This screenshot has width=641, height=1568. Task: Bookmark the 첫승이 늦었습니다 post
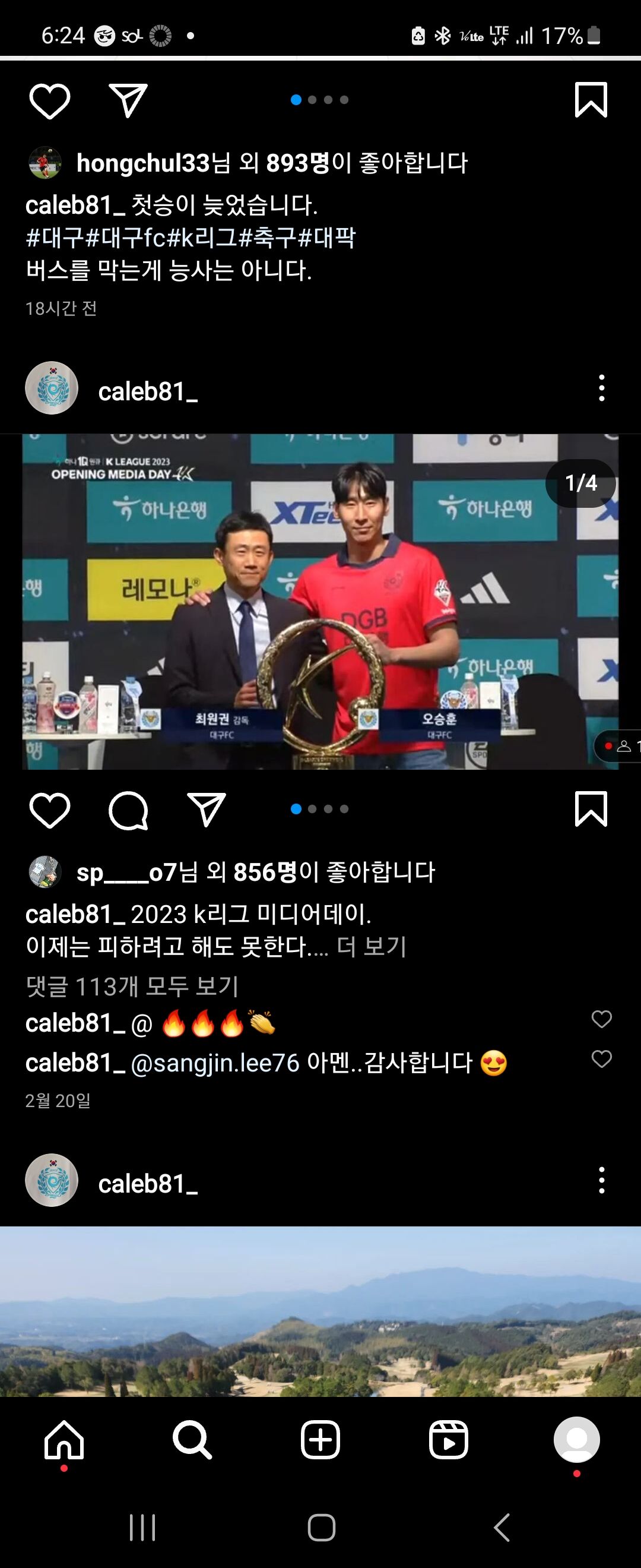[x=591, y=100]
